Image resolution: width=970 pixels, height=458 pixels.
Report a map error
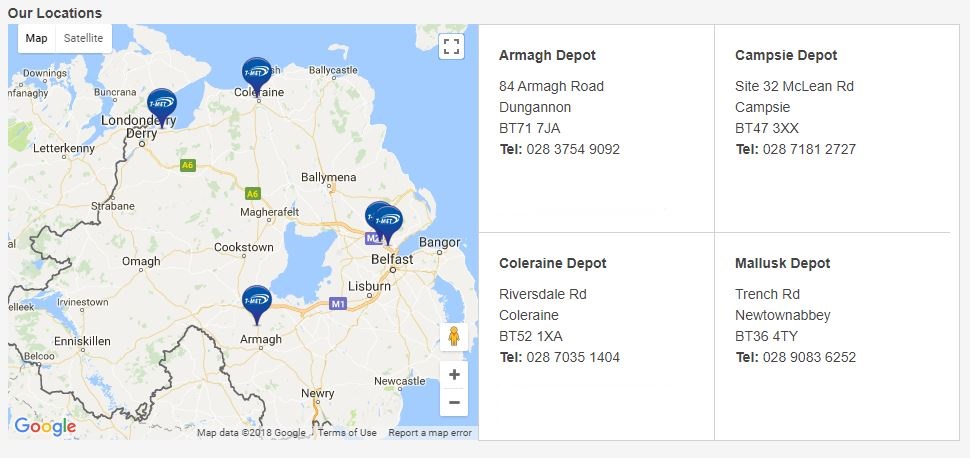point(430,433)
